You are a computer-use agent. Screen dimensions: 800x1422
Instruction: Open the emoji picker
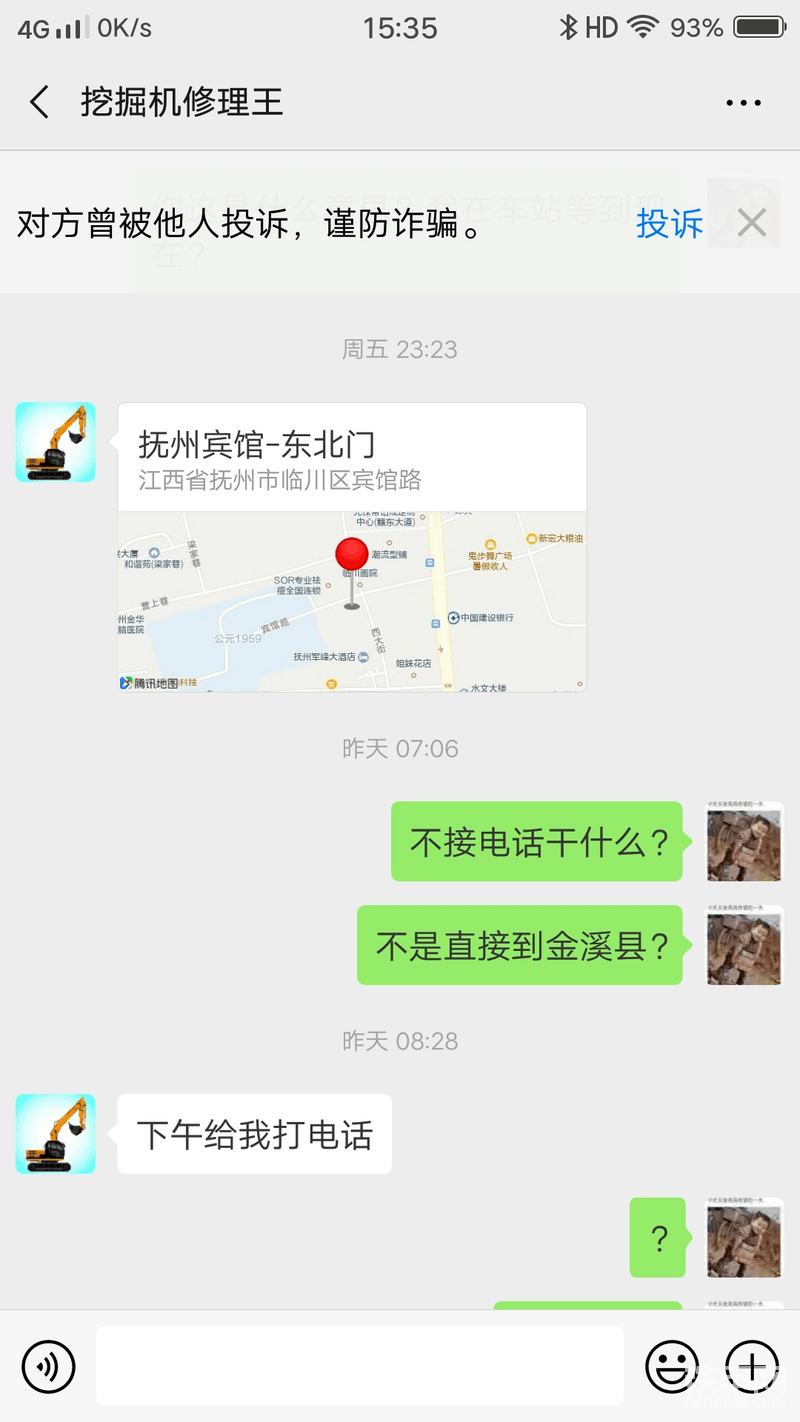pyautogui.click(x=671, y=1366)
